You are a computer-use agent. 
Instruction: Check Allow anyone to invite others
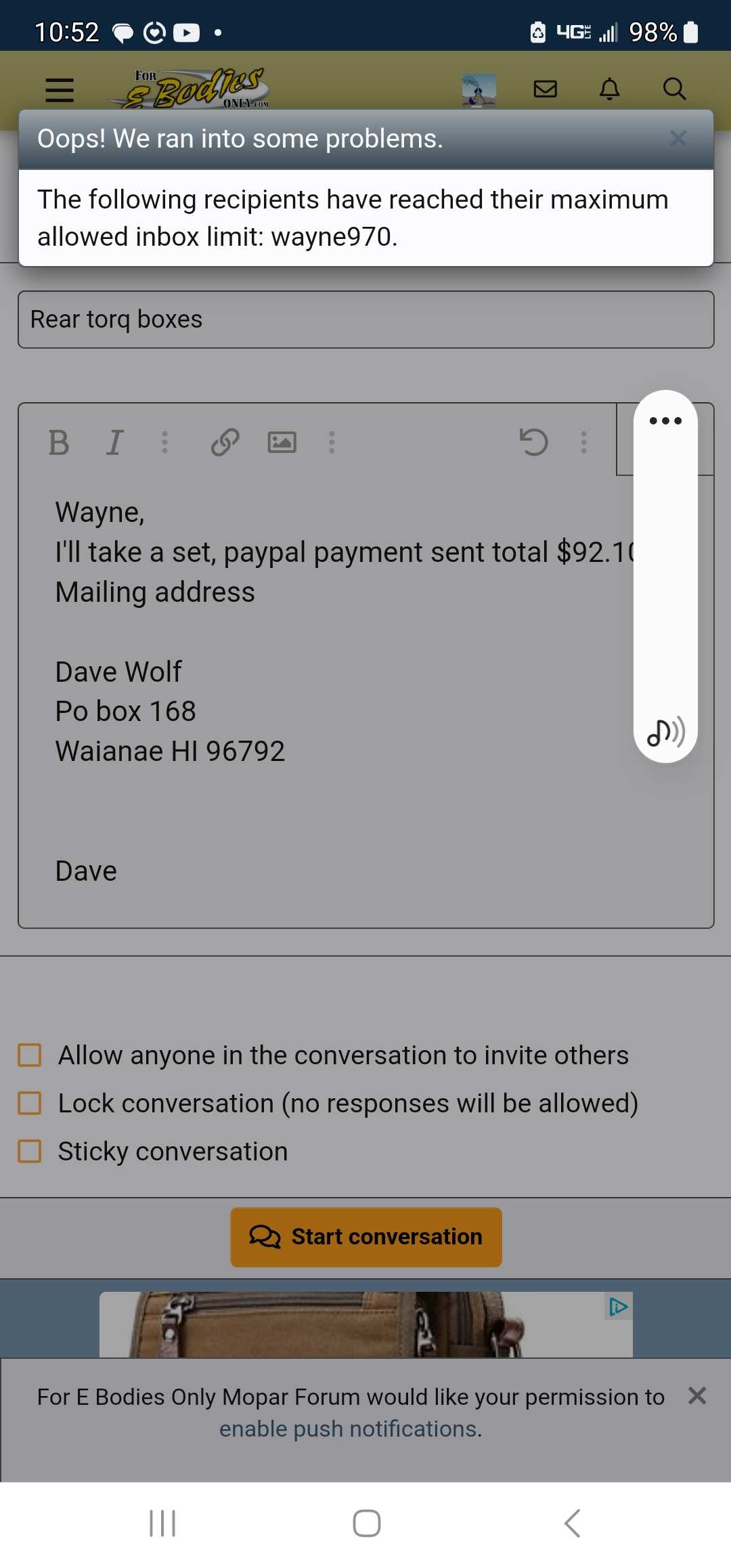(30, 1055)
